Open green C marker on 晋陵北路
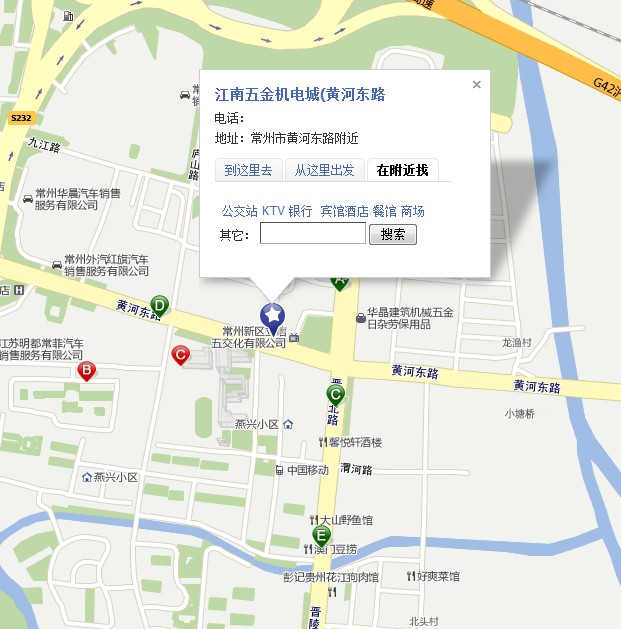Screen dimensions: 621x629 [x=336, y=395]
